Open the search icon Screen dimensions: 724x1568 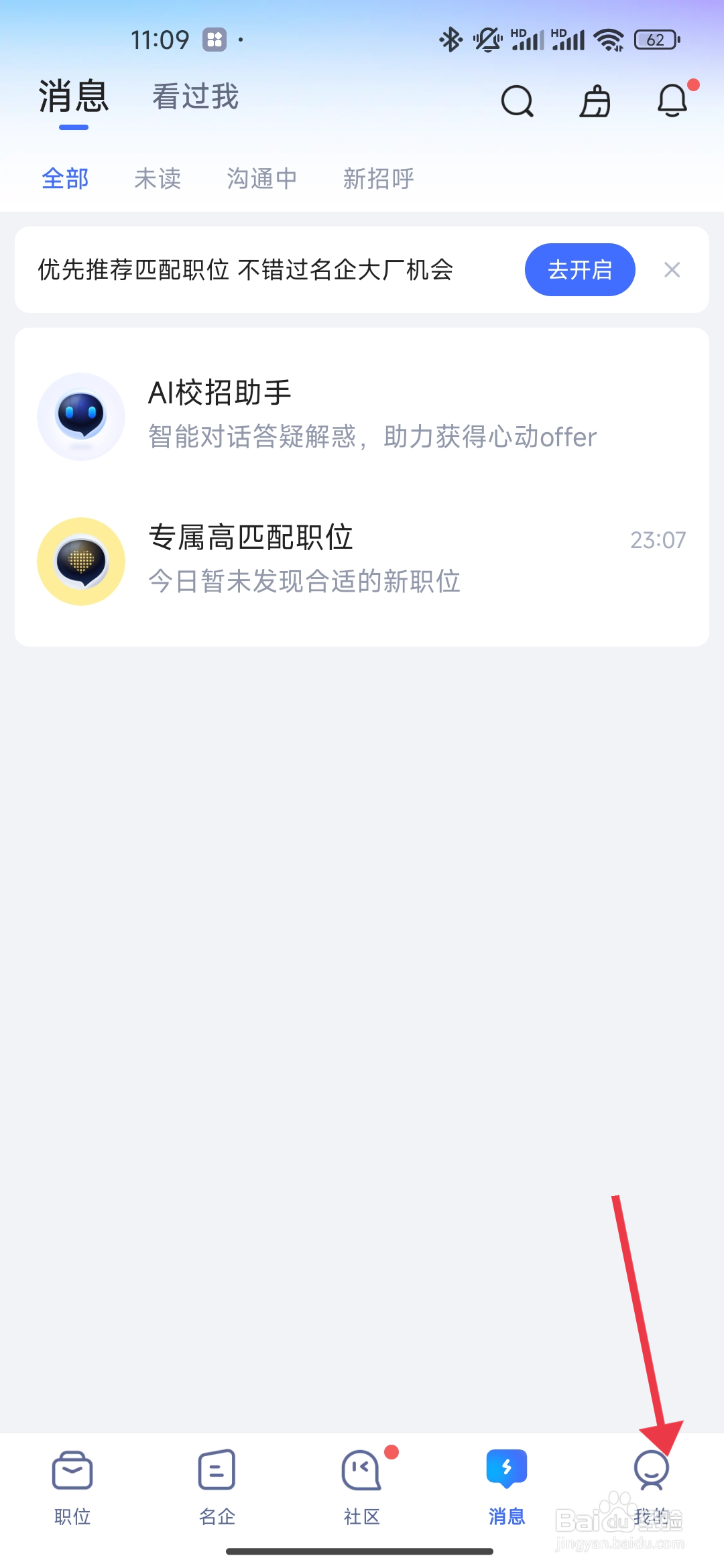coord(516,101)
